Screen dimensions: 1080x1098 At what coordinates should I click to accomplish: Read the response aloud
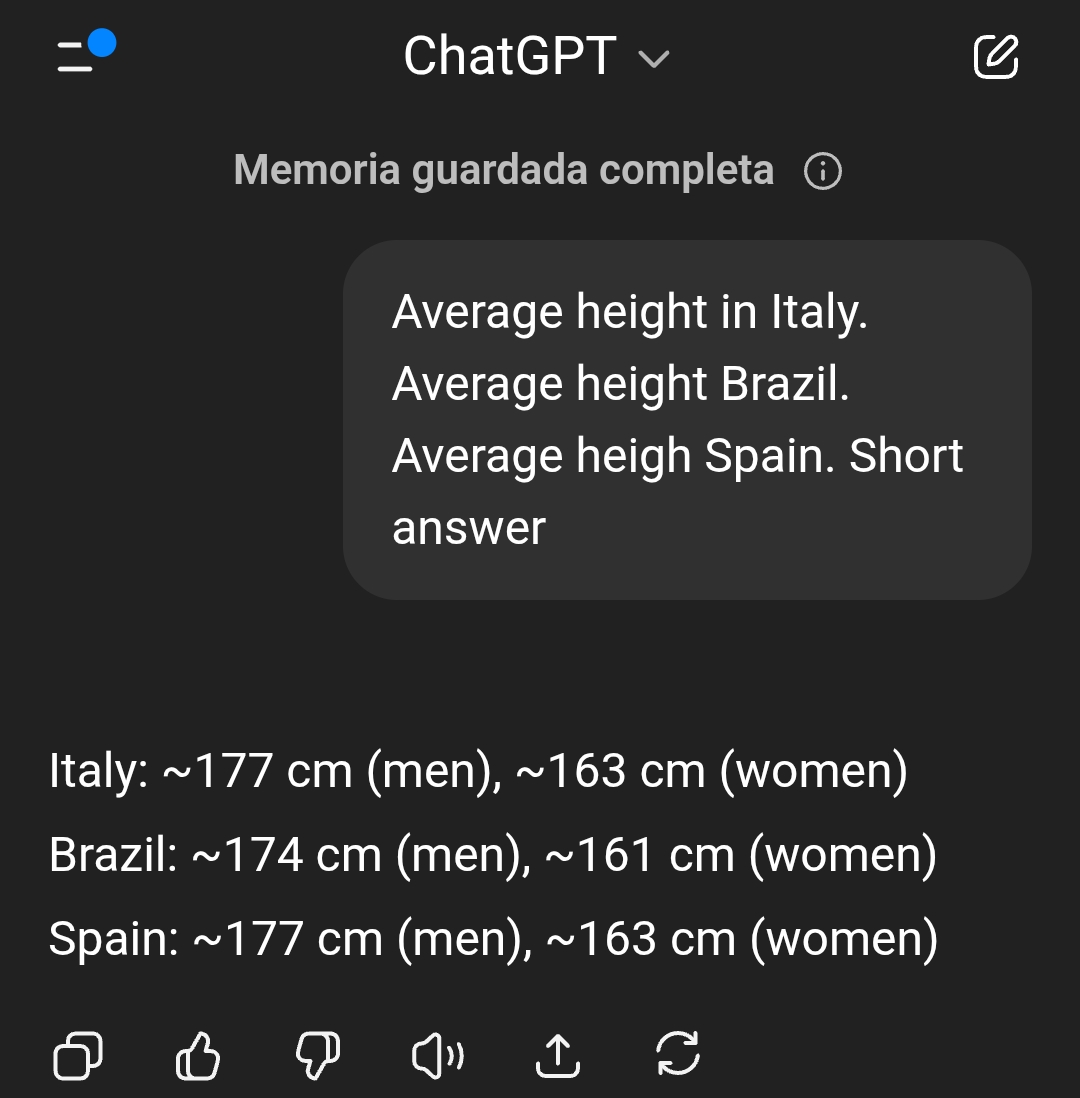pos(437,1055)
